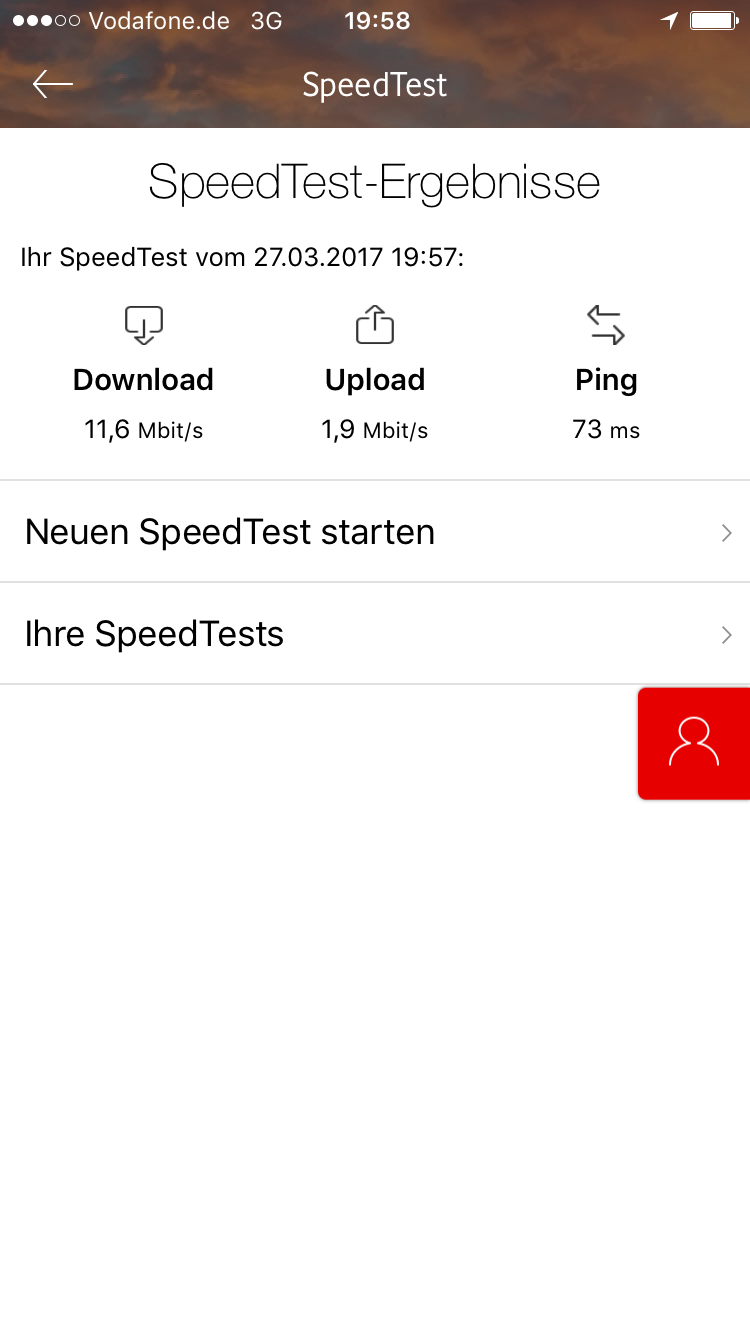Go back using the arrow icon
The image size is (750, 1334).
click(53, 85)
